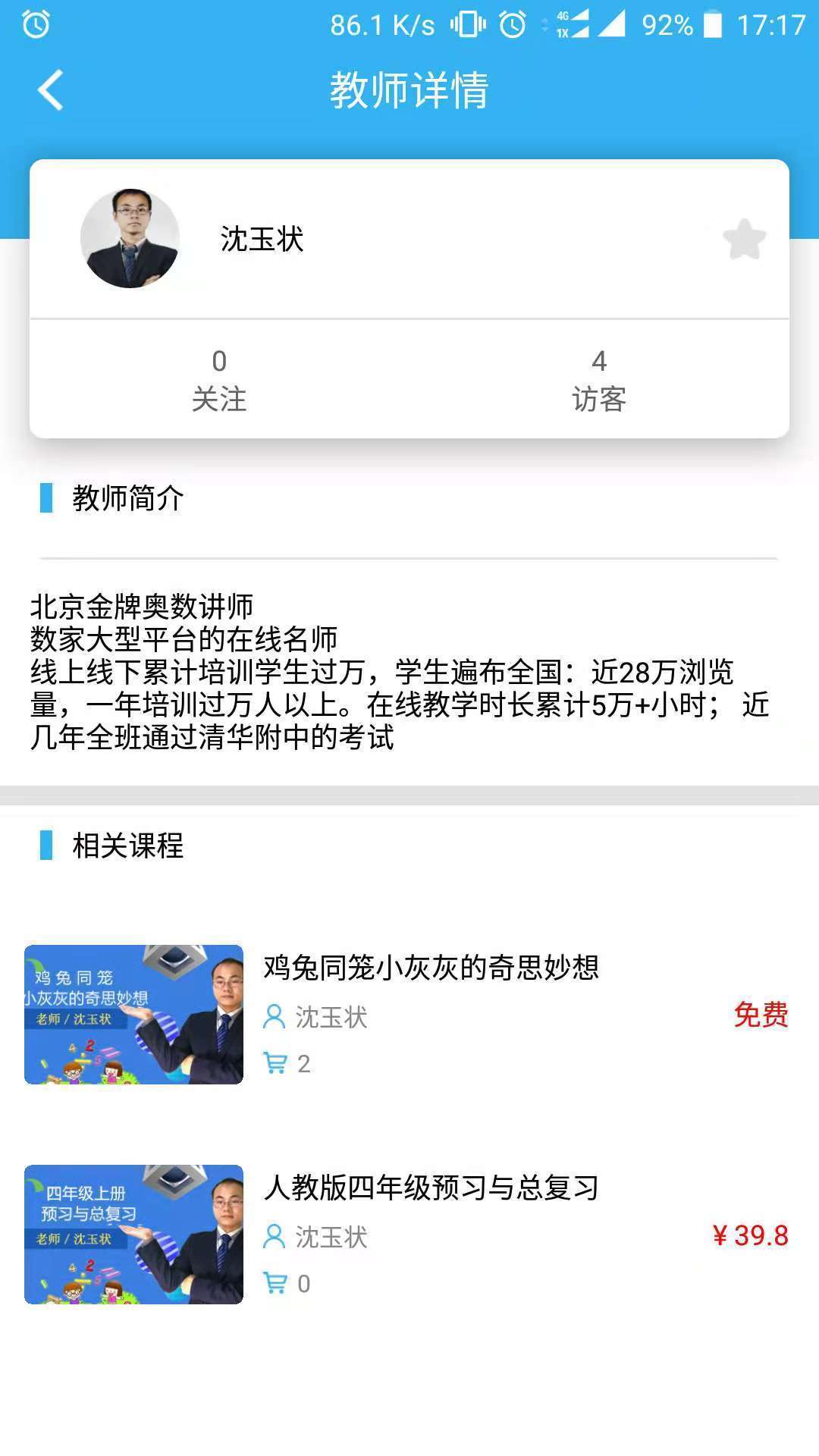Image resolution: width=819 pixels, height=1456 pixels.
Task: Tap the teacher's profile photo
Action: 131,238
